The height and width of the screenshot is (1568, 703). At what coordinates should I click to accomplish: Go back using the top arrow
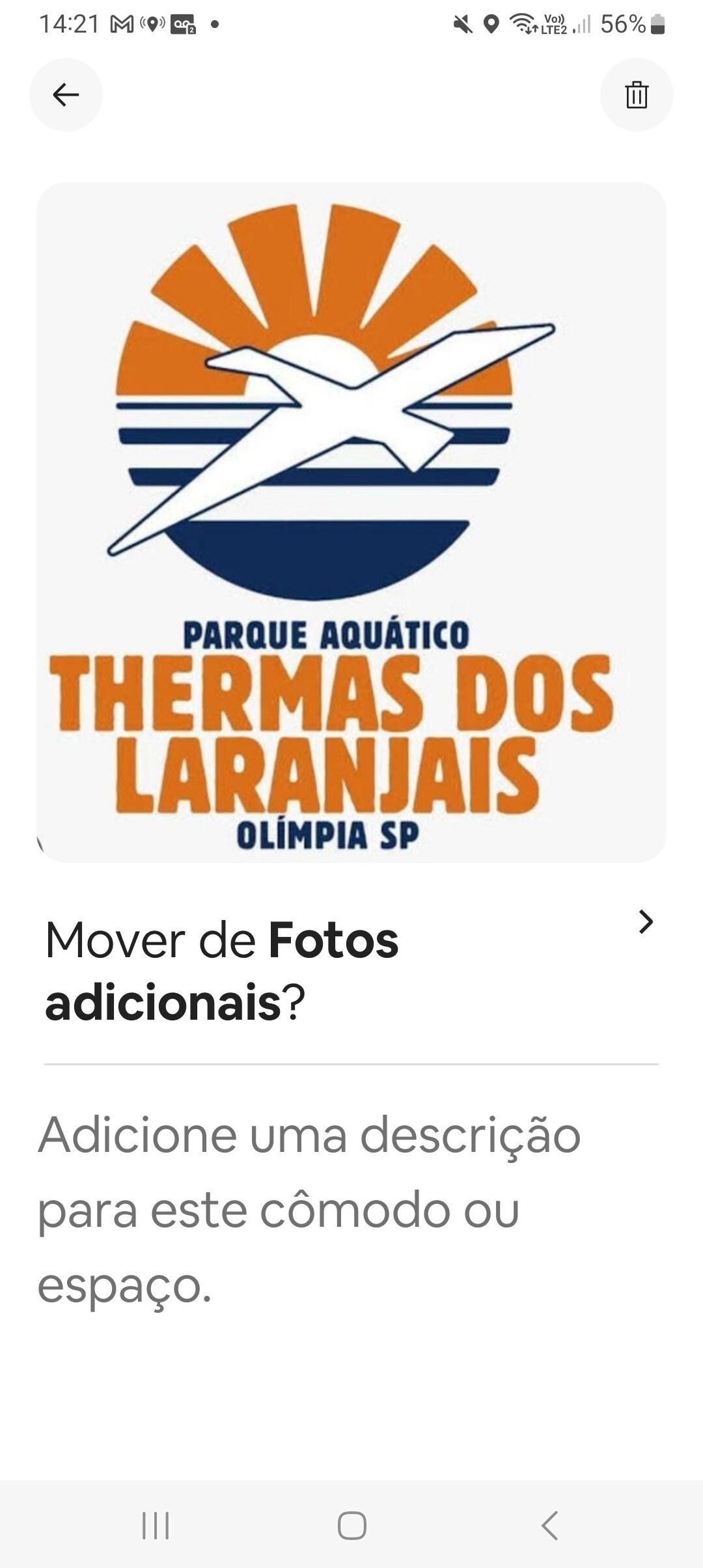pos(66,95)
